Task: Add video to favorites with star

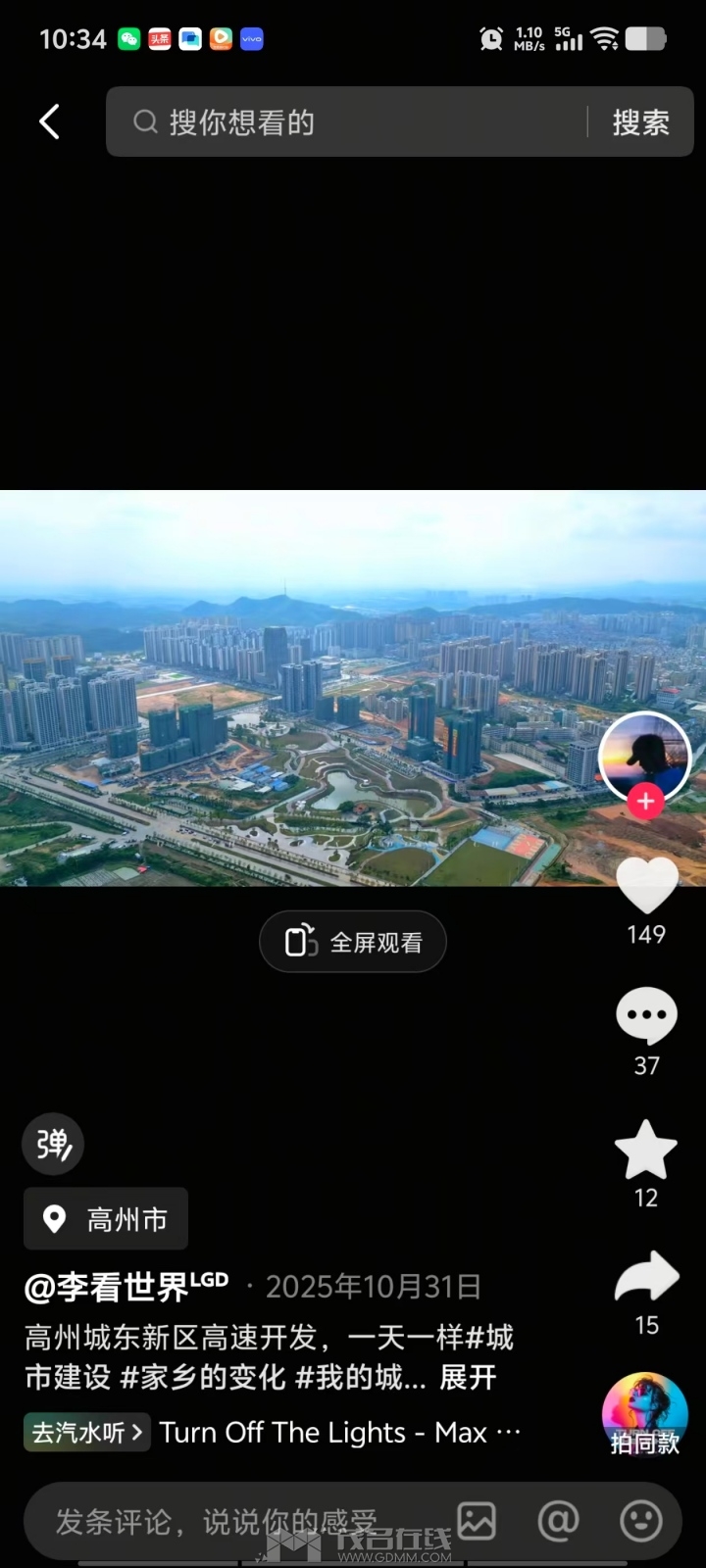Action: [646, 1150]
